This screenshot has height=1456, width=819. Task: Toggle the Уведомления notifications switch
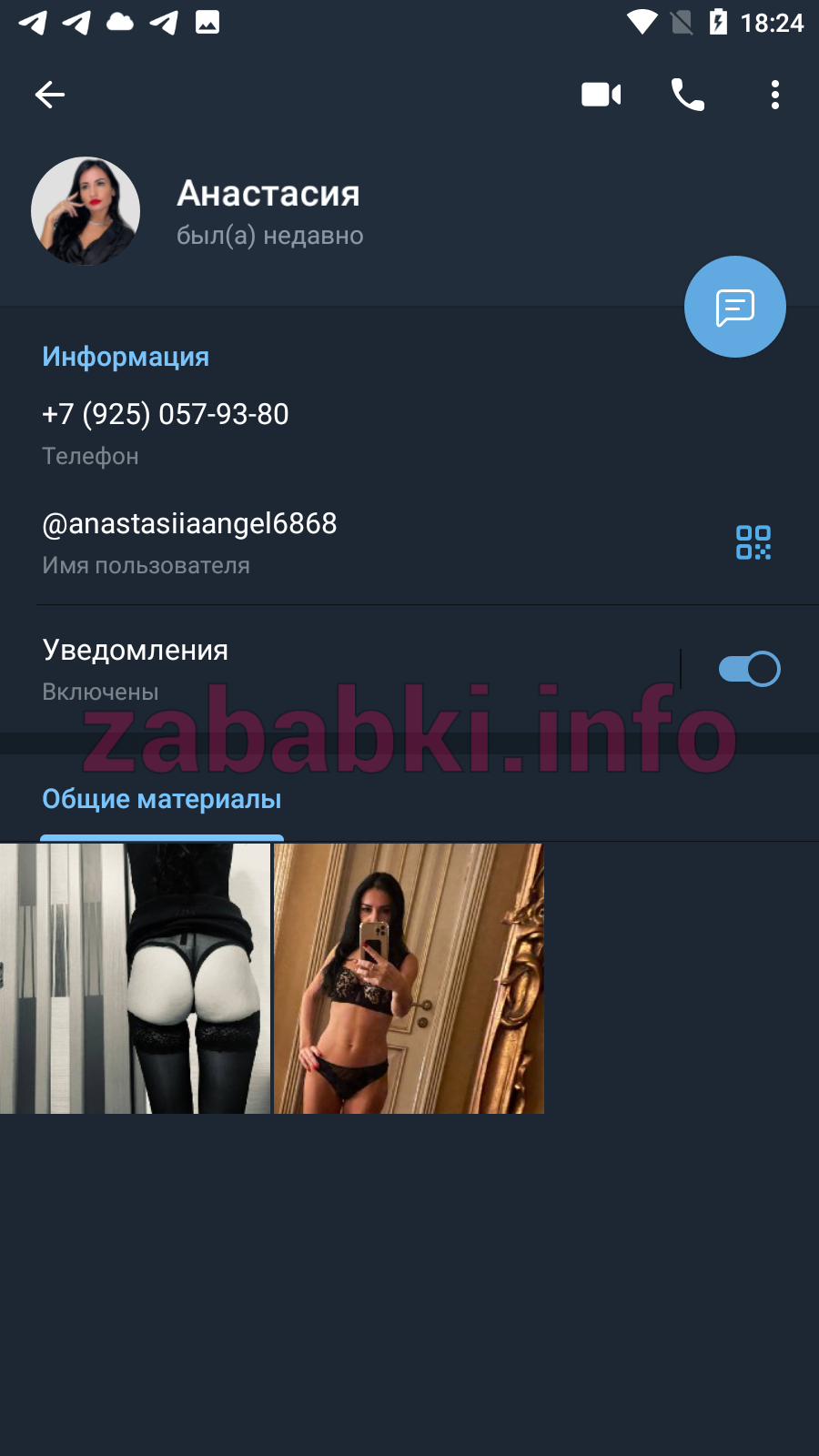pyautogui.click(x=749, y=669)
